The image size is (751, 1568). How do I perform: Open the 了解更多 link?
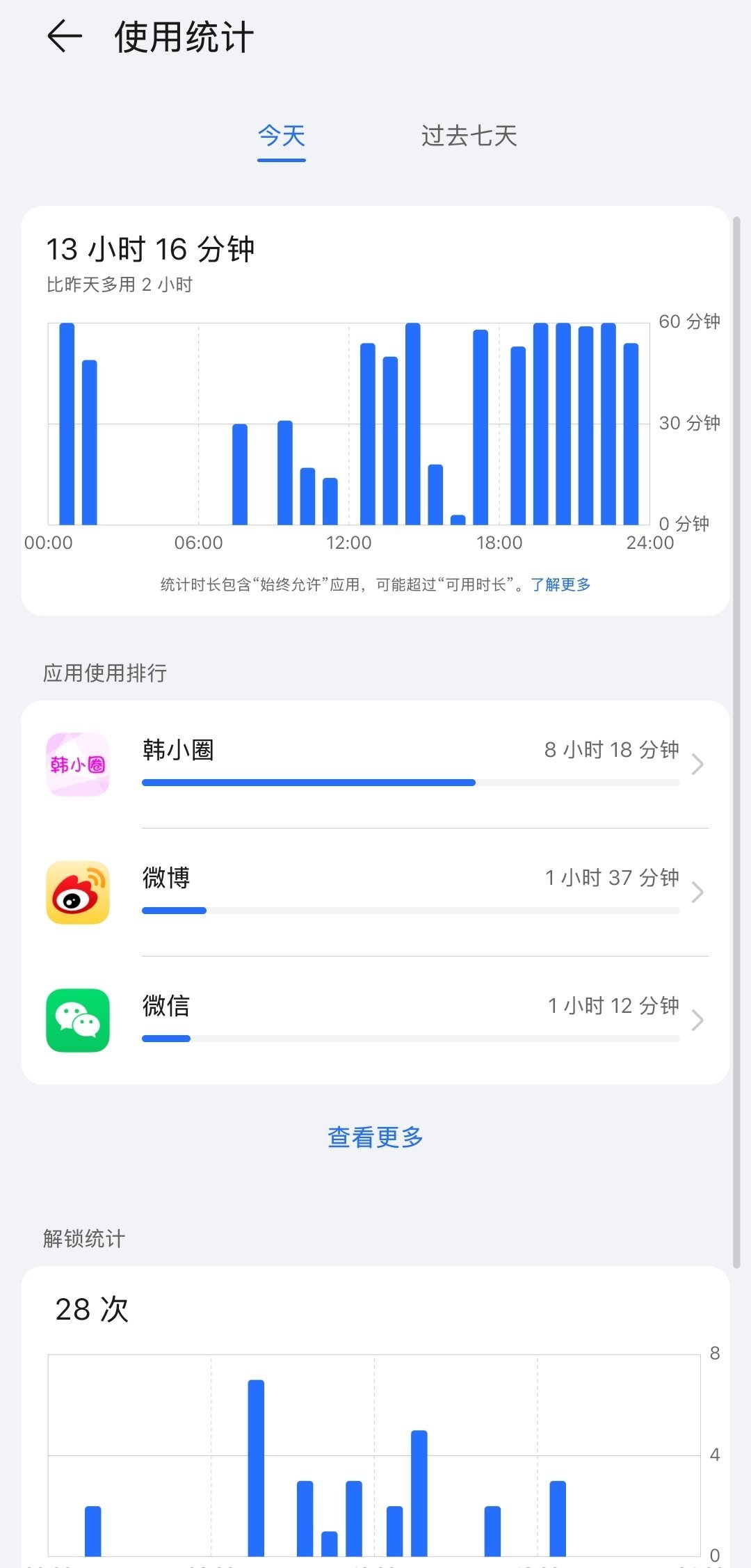pyautogui.click(x=560, y=585)
